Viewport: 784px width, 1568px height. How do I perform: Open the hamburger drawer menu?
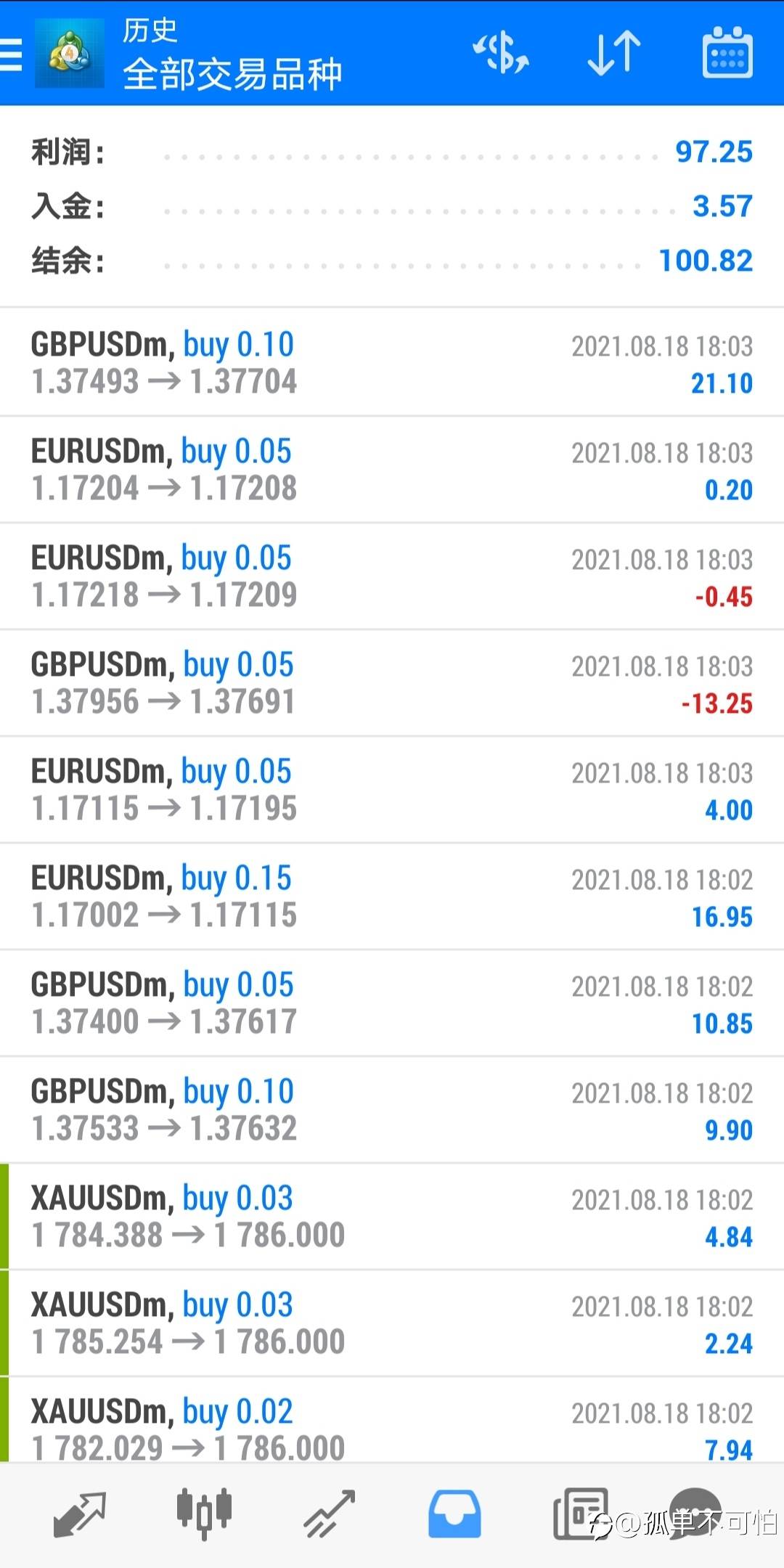[11, 54]
